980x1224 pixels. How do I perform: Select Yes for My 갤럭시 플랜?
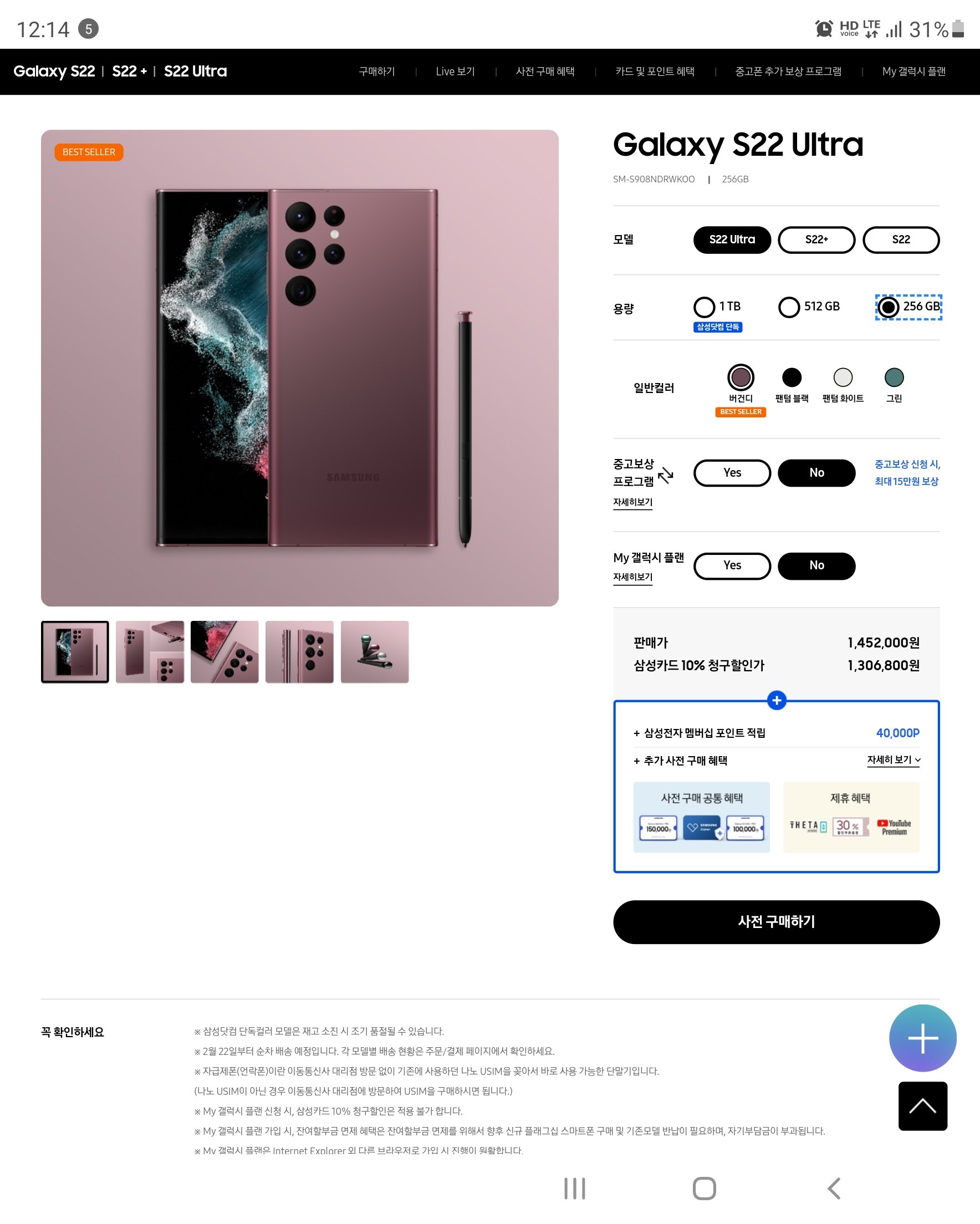click(x=732, y=565)
